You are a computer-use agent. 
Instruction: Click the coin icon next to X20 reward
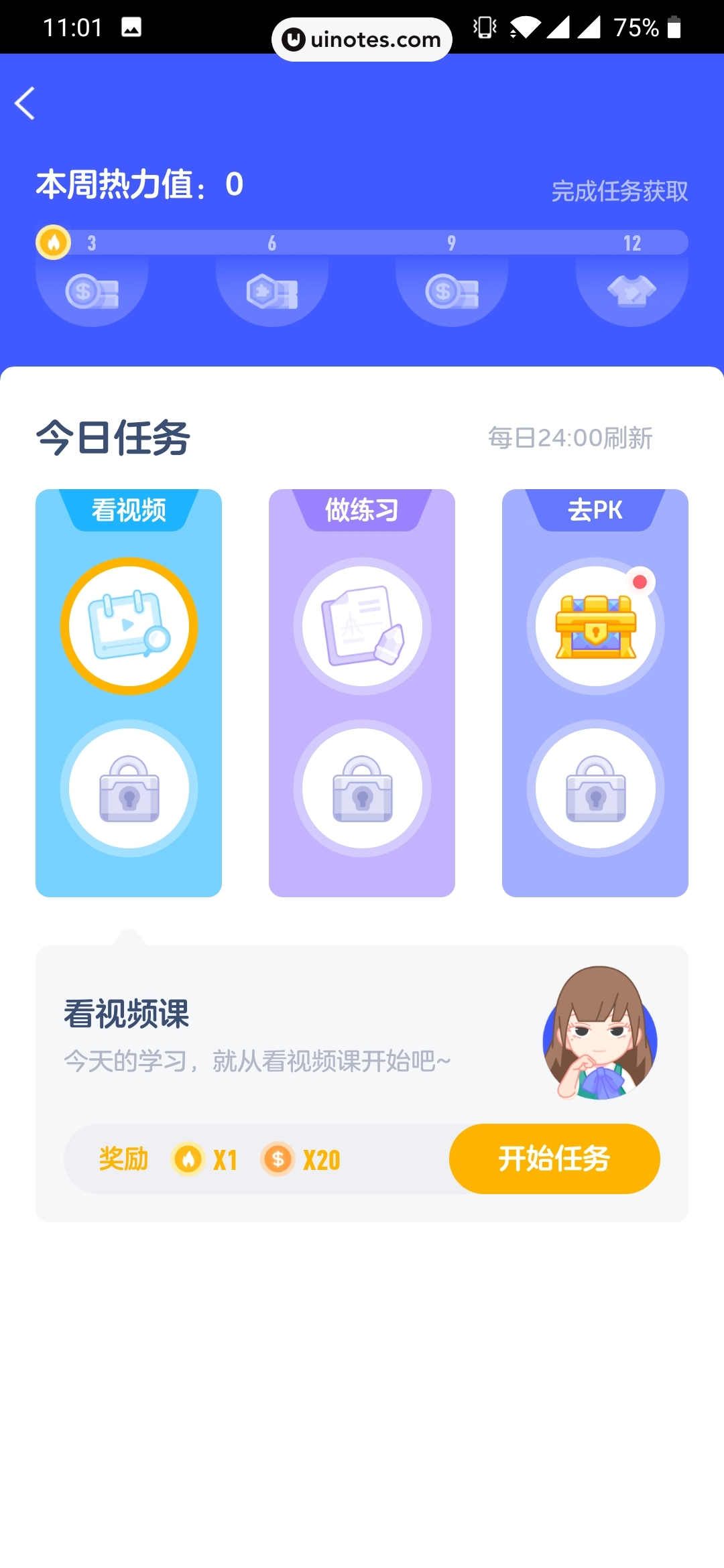pyautogui.click(x=280, y=1159)
